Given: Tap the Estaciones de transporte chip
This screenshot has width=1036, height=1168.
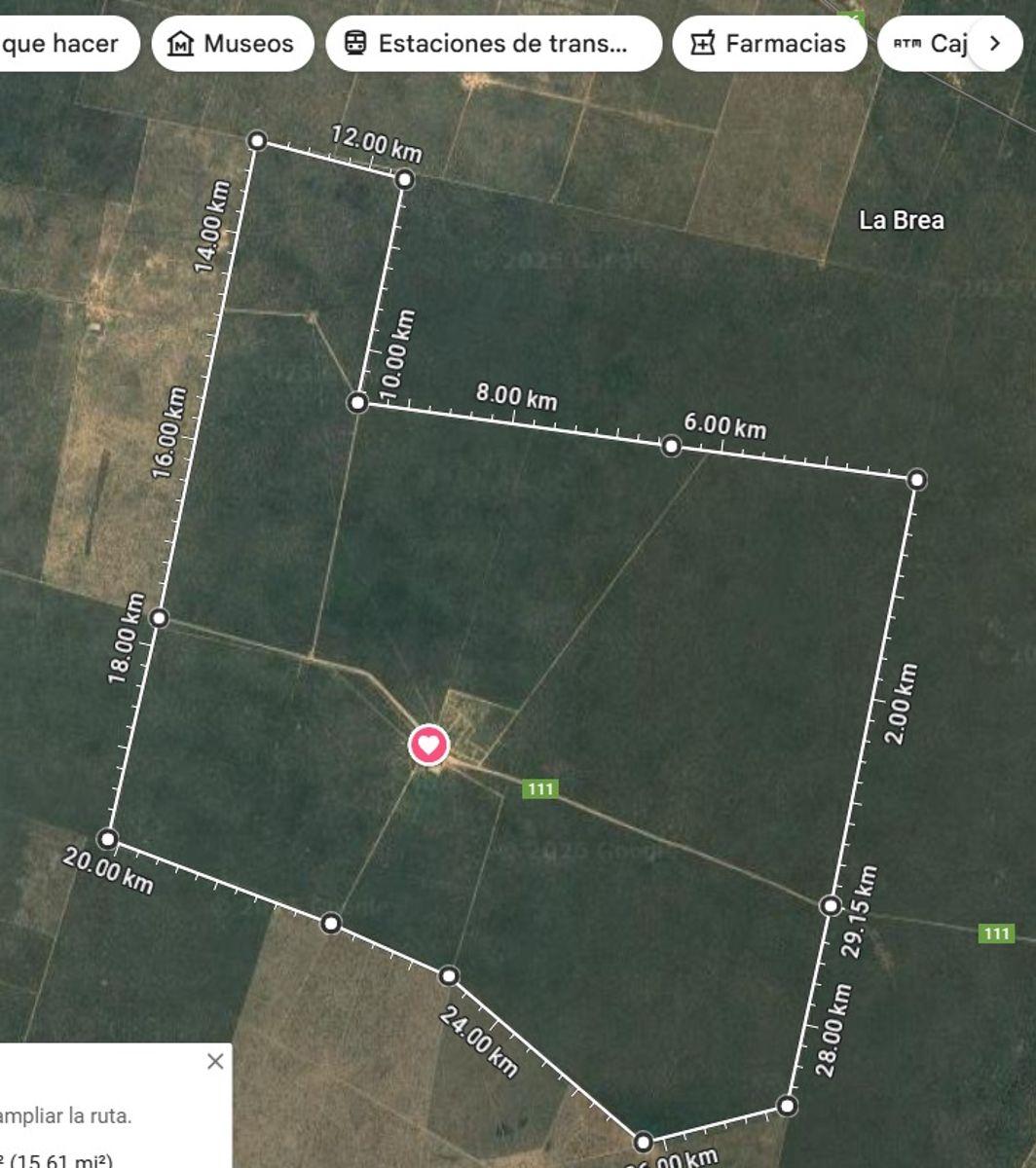Looking at the screenshot, I should pyautogui.click(x=494, y=44).
